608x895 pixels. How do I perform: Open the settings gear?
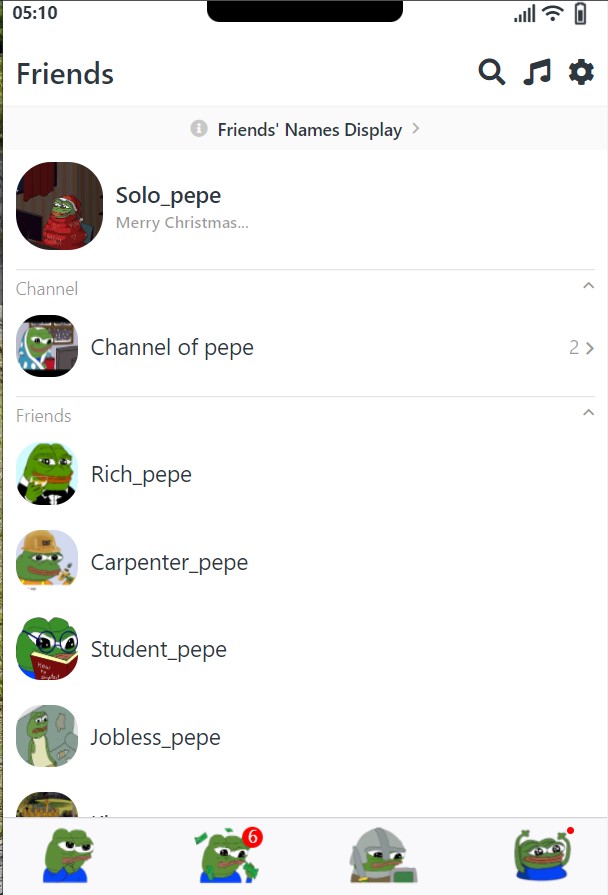click(581, 73)
